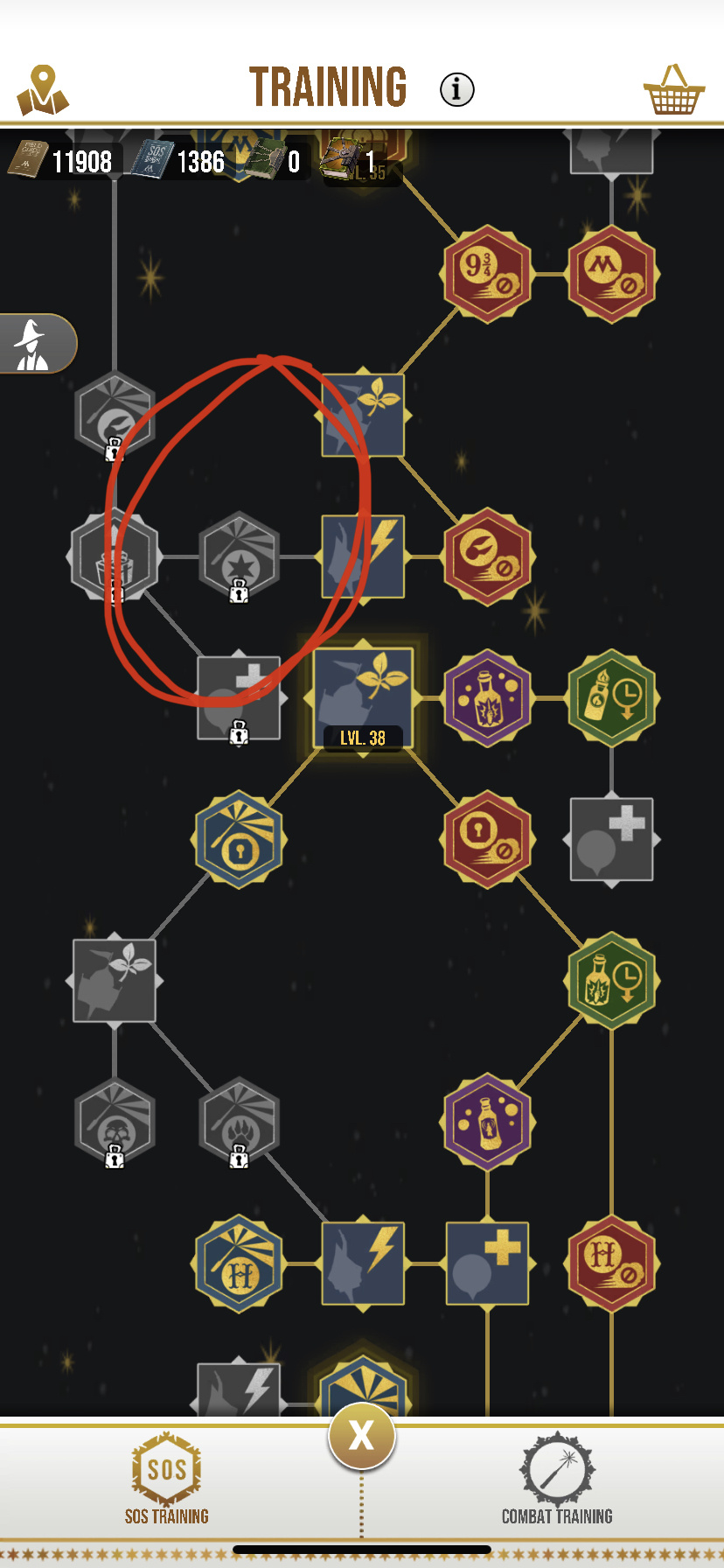
Task: Open the shop basket
Action: click(x=673, y=89)
